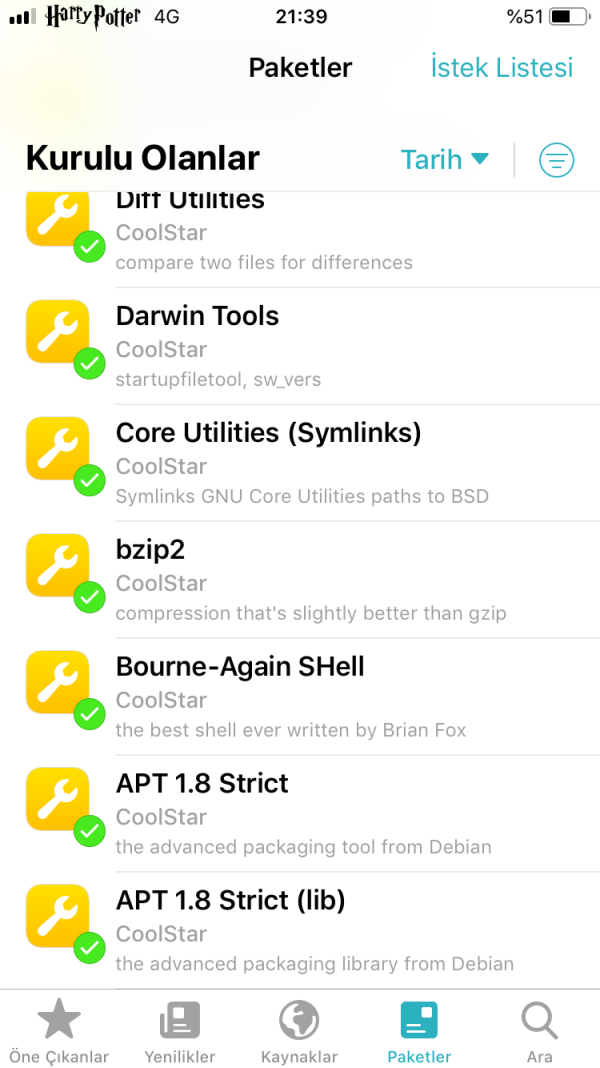Image resolution: width=600 pixels, height=1068 pixels.
Task: View APT 1.8 Strict (lib) details
Action: point(300,931)
